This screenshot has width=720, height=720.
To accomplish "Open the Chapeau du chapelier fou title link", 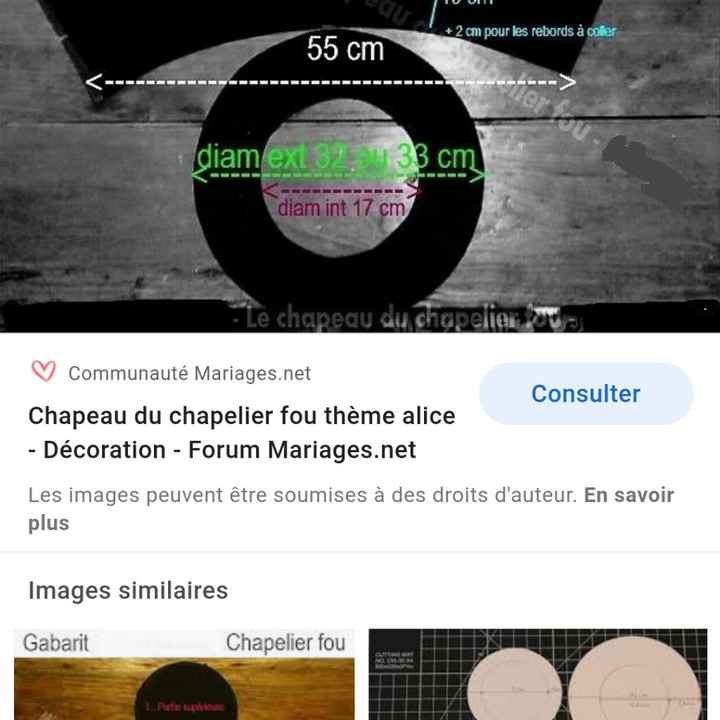I will pyautogui.click(x=241, y=432).
